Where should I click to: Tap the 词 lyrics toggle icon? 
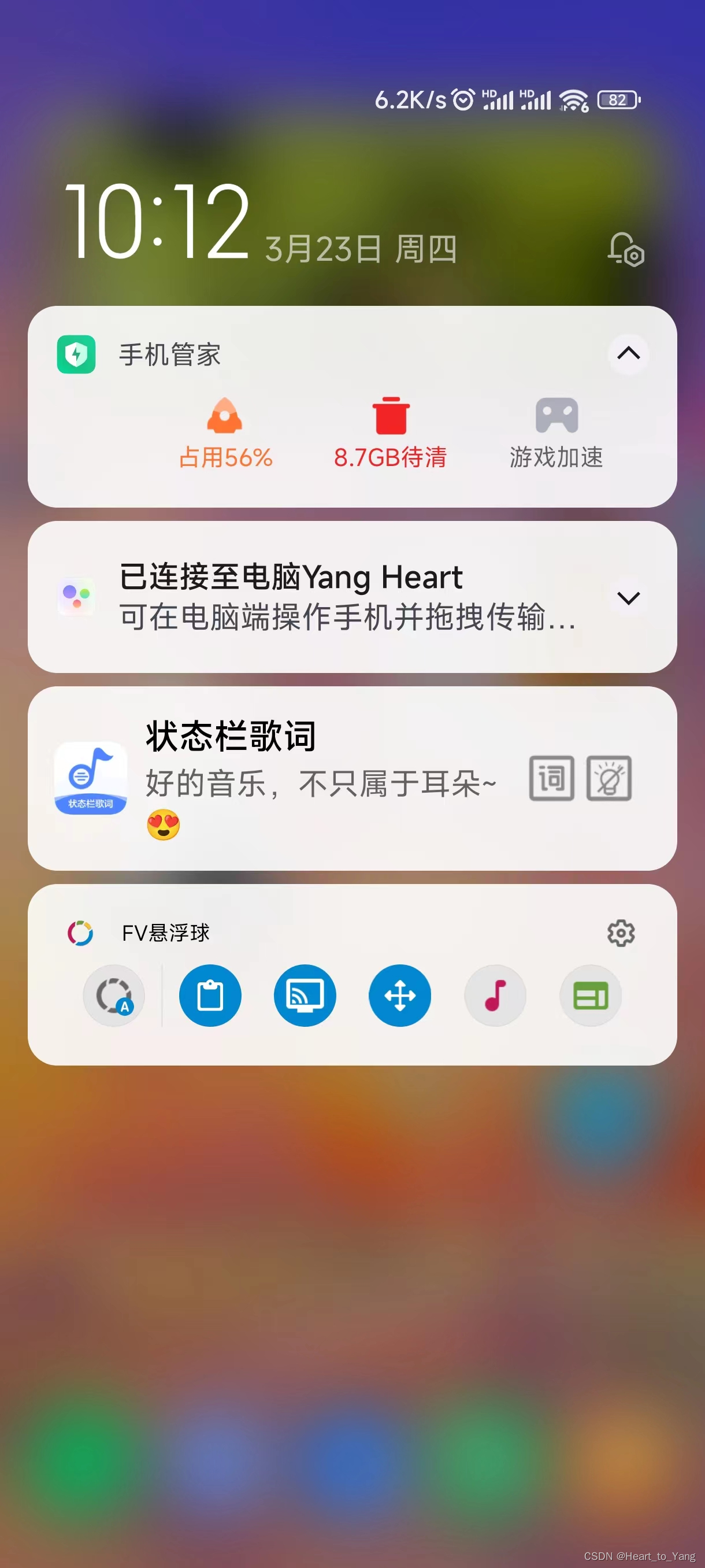point(551,778)
